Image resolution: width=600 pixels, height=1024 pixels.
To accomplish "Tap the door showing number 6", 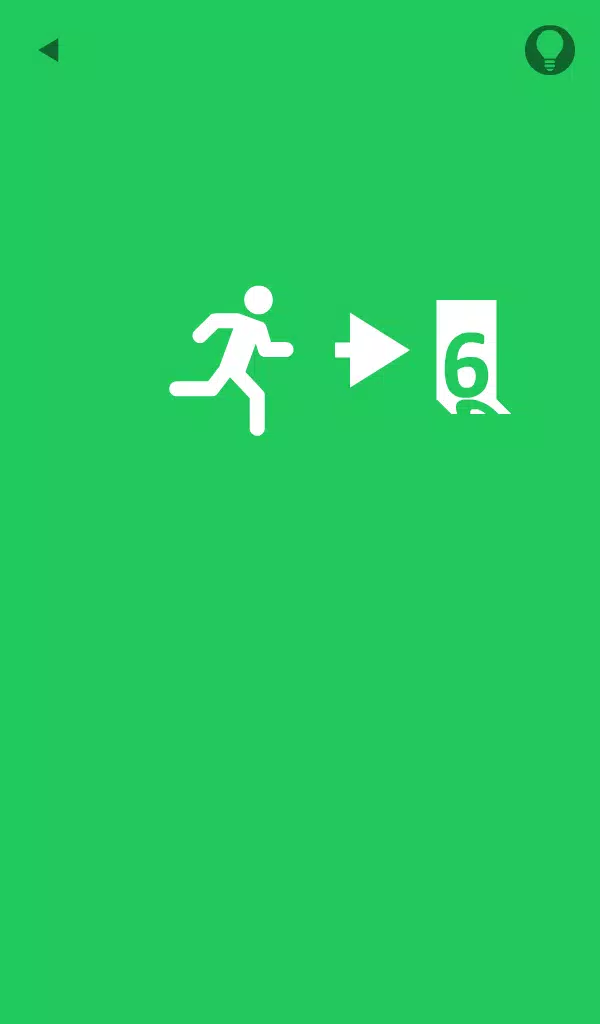I will tap(468, 357).
